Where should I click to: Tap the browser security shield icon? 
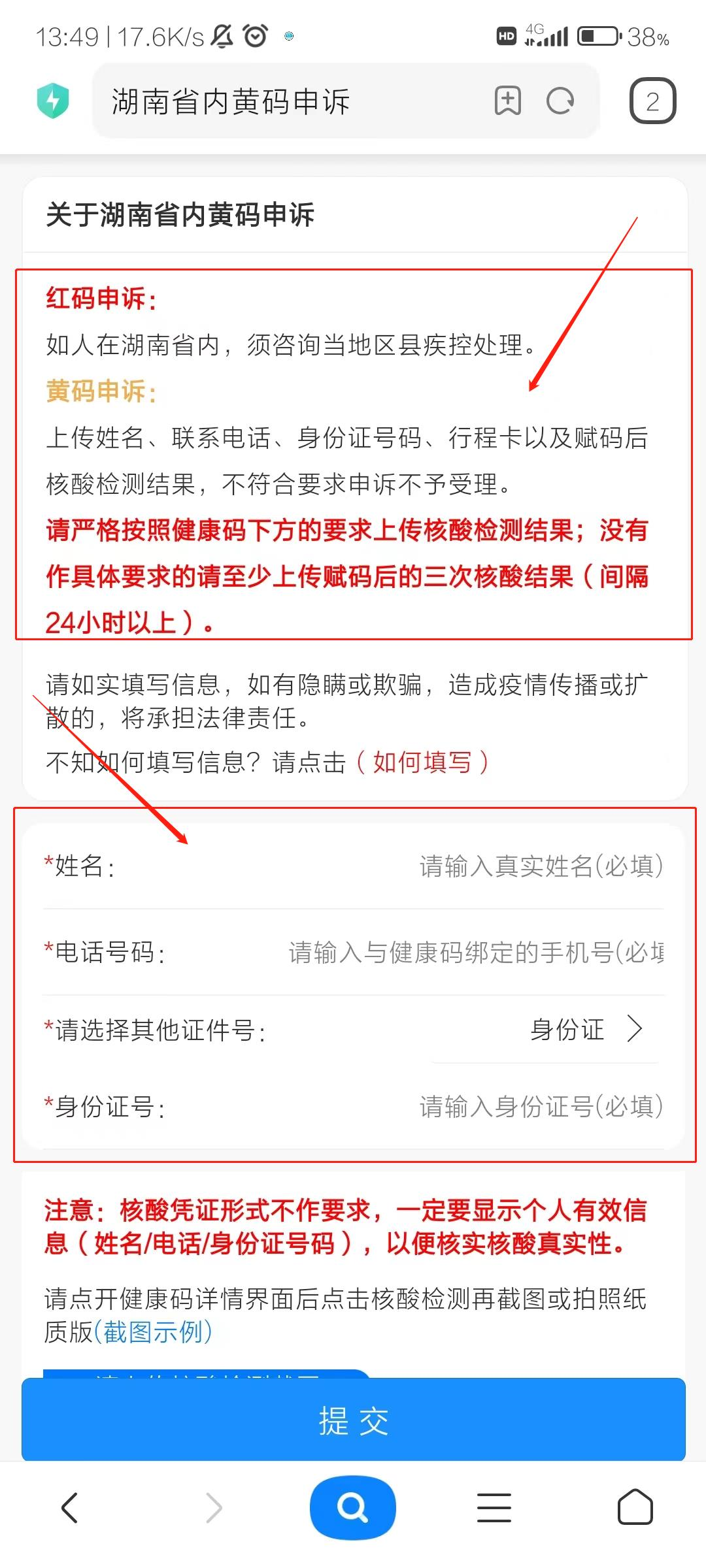53,101
